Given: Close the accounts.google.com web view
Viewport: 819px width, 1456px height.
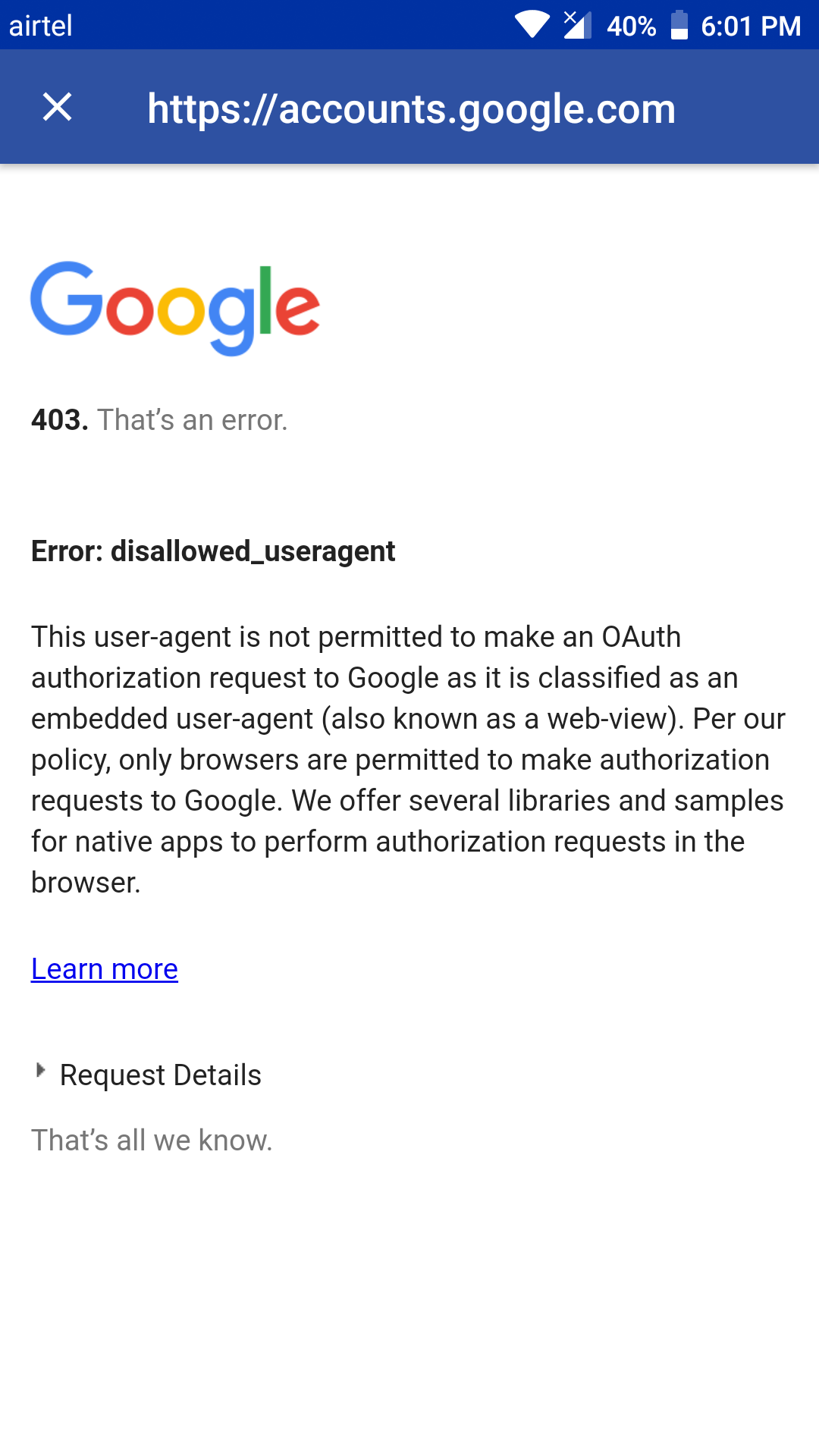Looking at the screenshot, I should pos(58,107).
